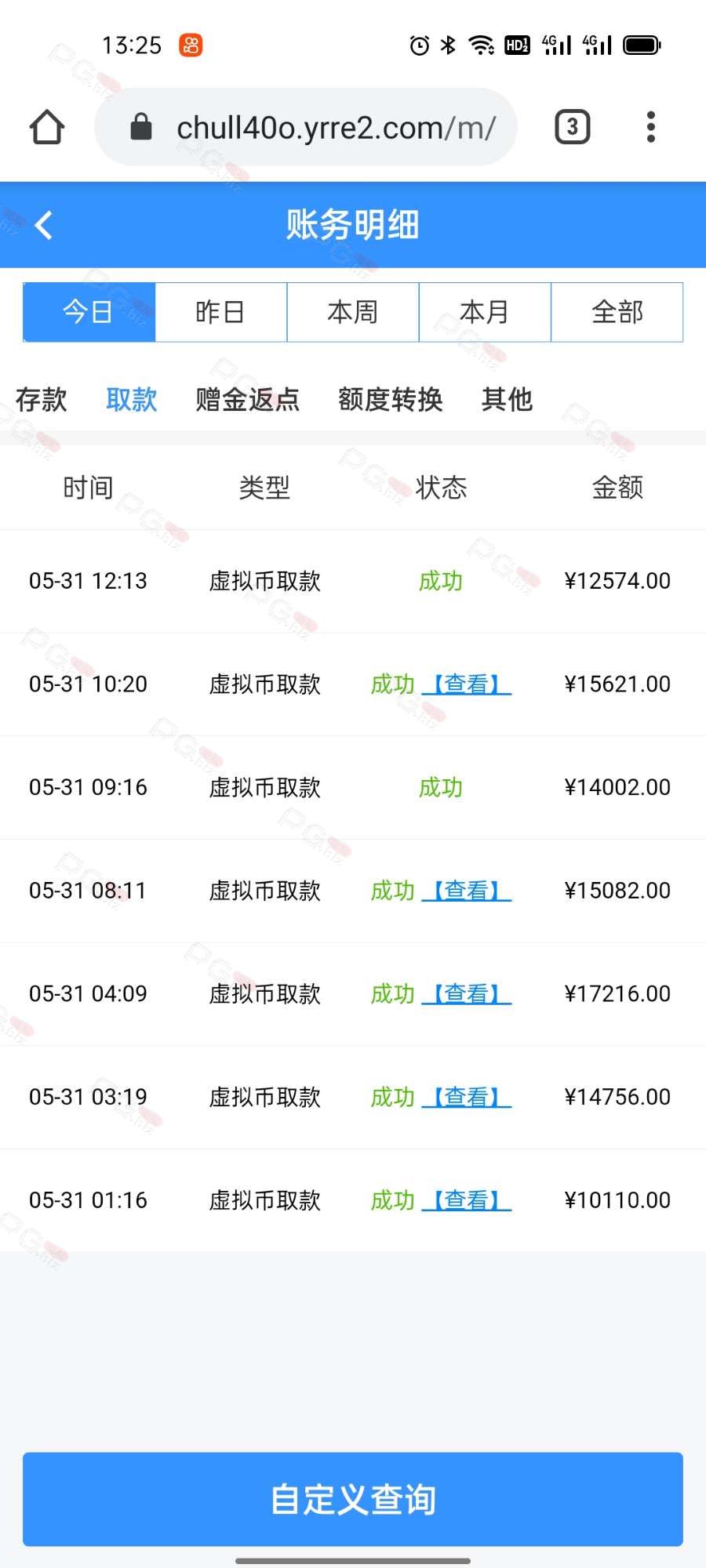Open the 其他 category
Viewport: 706px width, 1568px height.
click(x=507, y=400)
